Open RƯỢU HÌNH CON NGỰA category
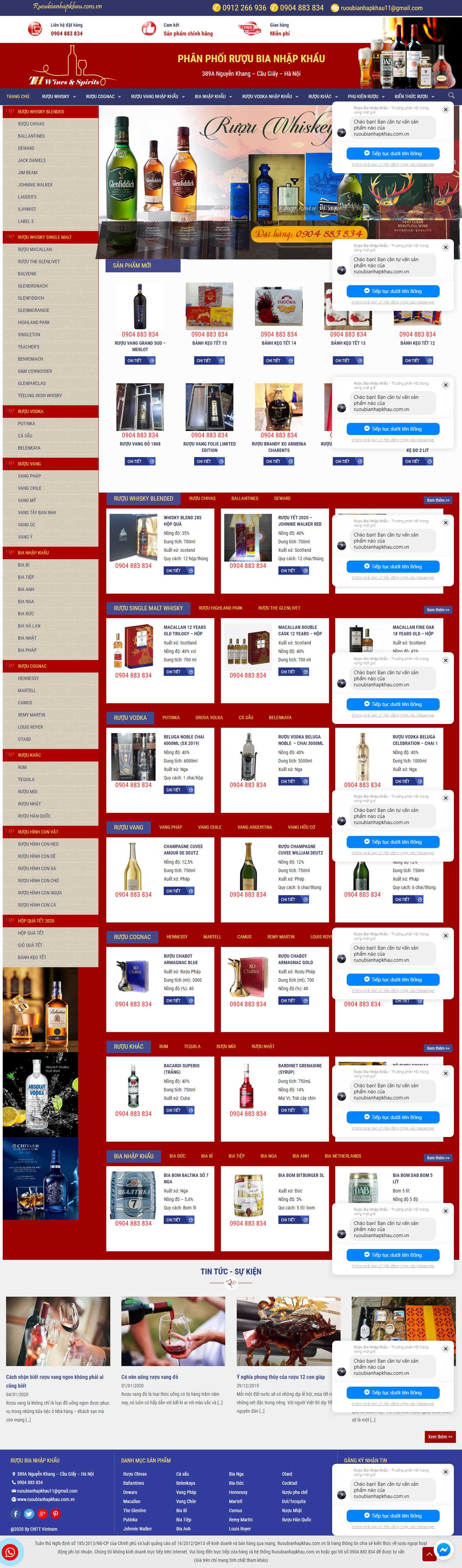 pyautogui.click(x=40, y=893)
